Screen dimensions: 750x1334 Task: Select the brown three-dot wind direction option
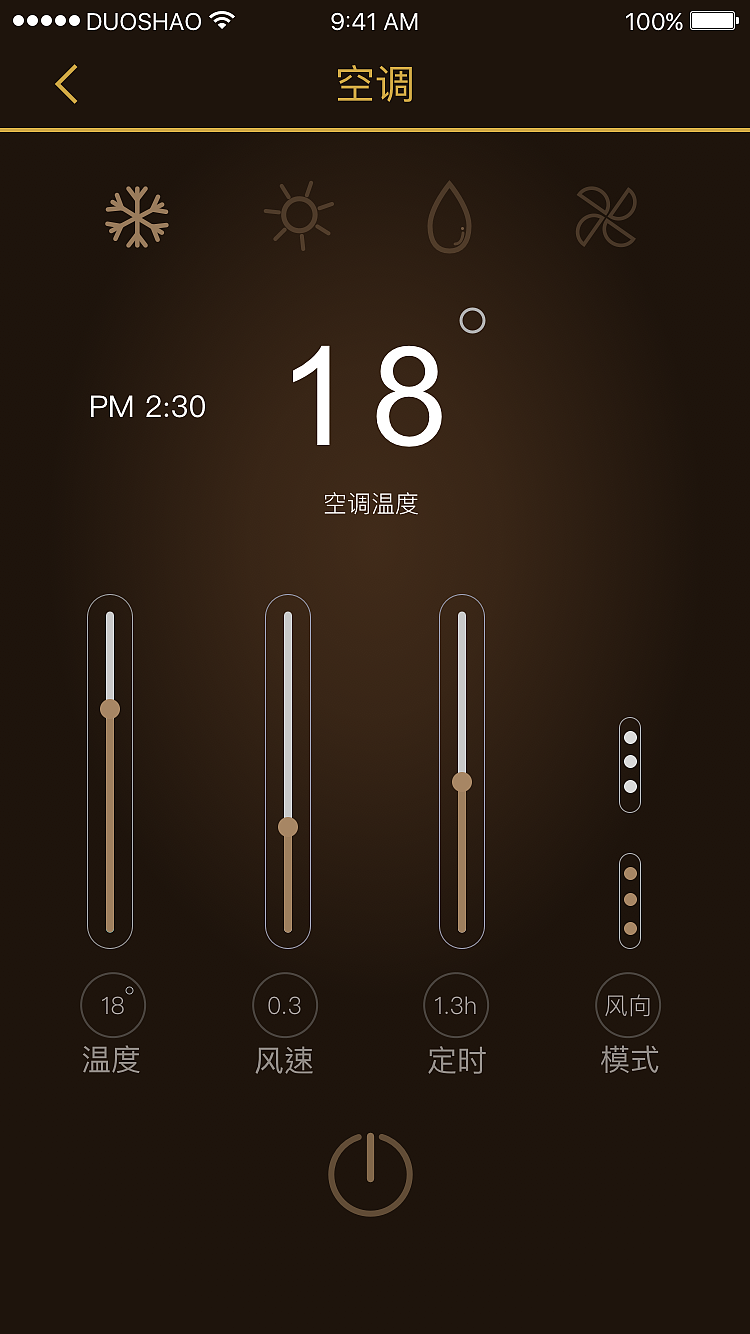tap(630, 900)
